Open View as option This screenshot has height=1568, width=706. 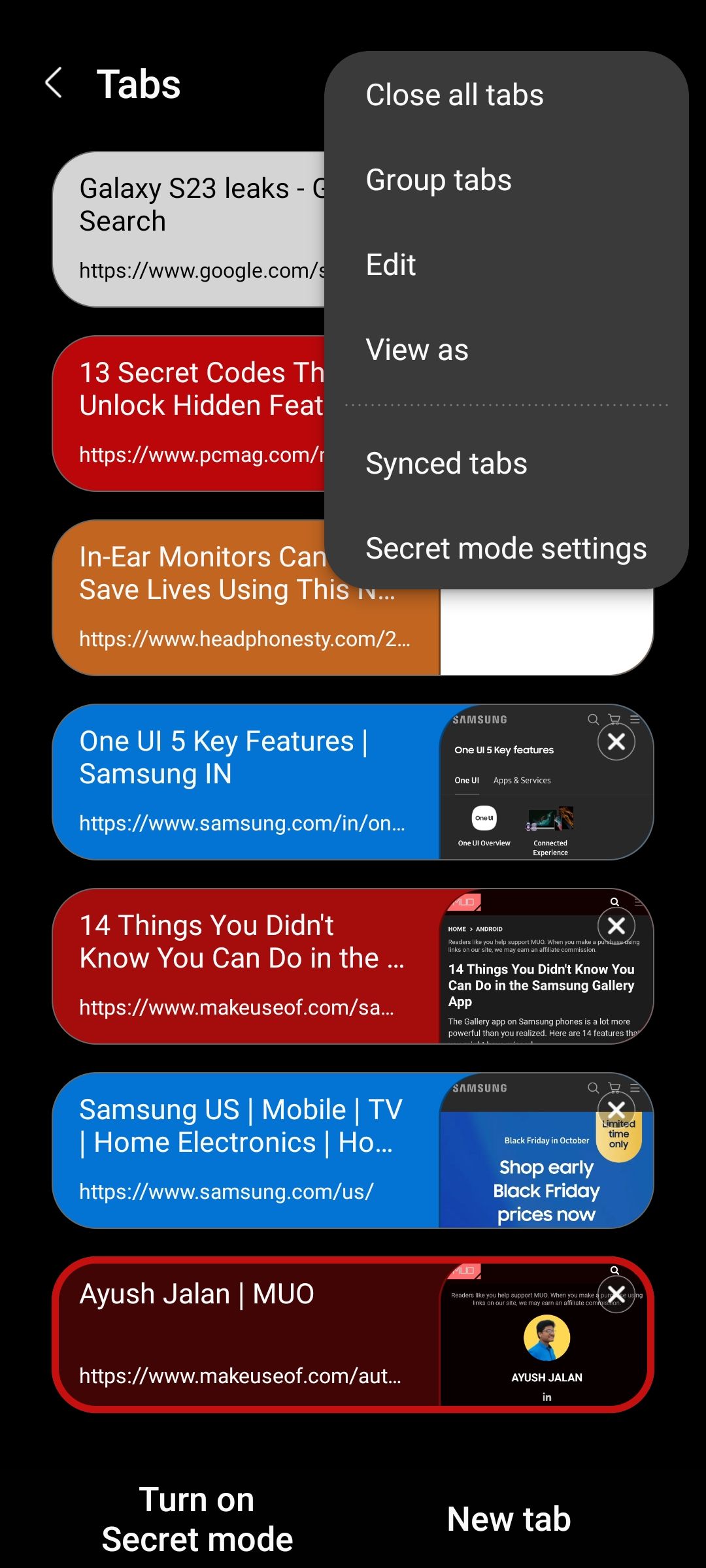[x=417, y=350]
